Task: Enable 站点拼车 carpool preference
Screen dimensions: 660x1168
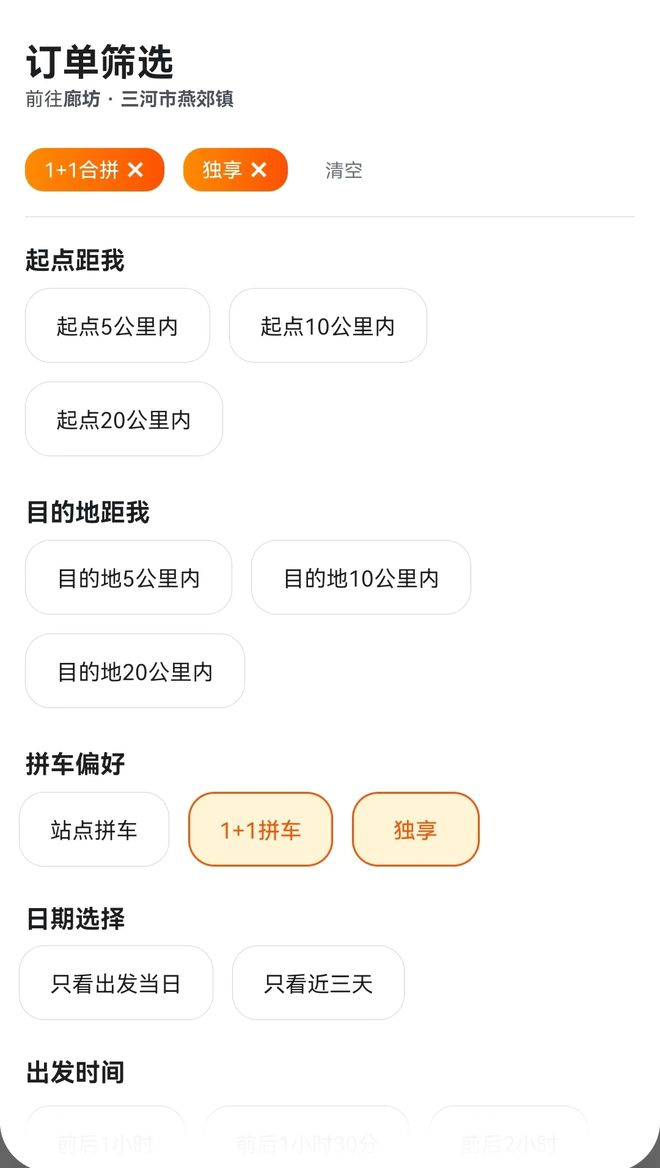Action: (x=94, y=829)
